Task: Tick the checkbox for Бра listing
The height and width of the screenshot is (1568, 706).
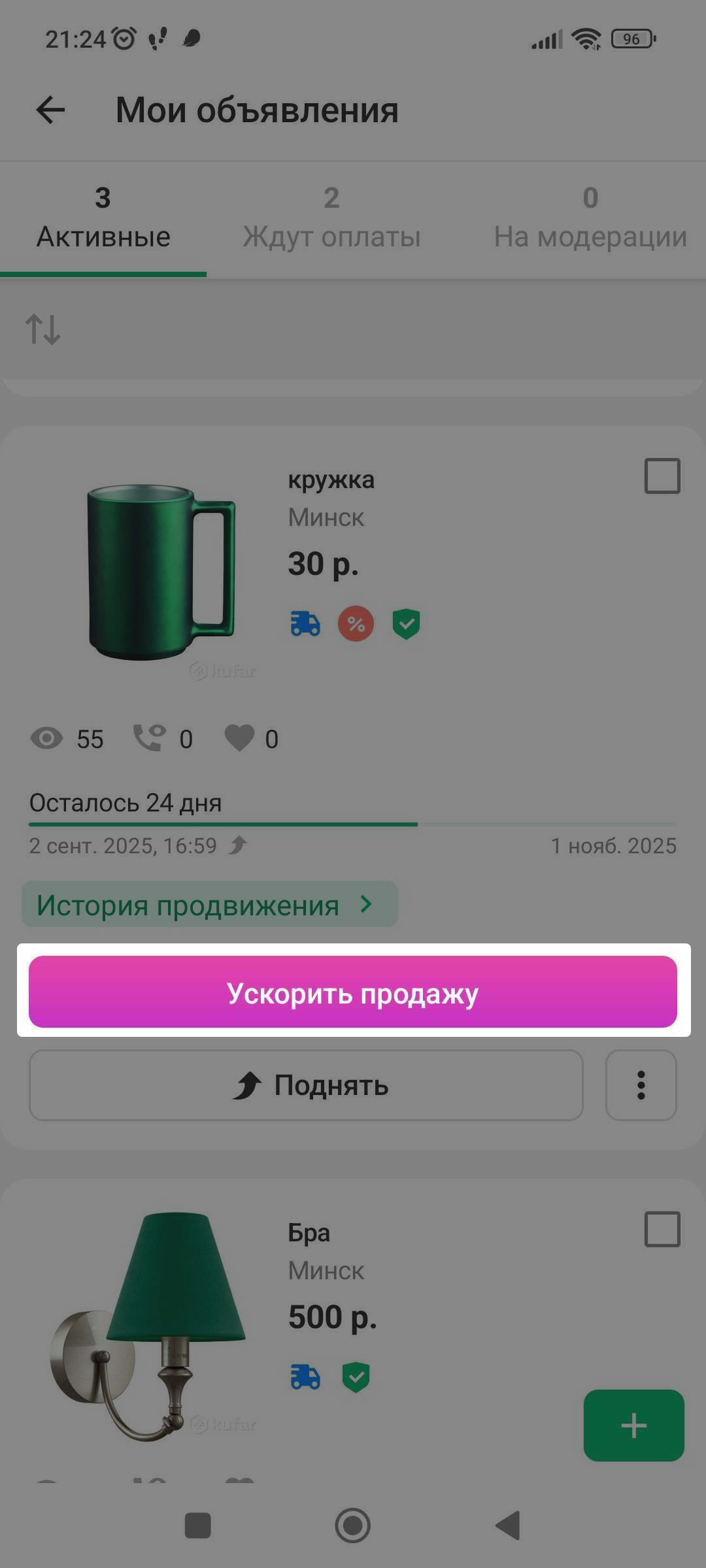Action: tap(662, 1229)
